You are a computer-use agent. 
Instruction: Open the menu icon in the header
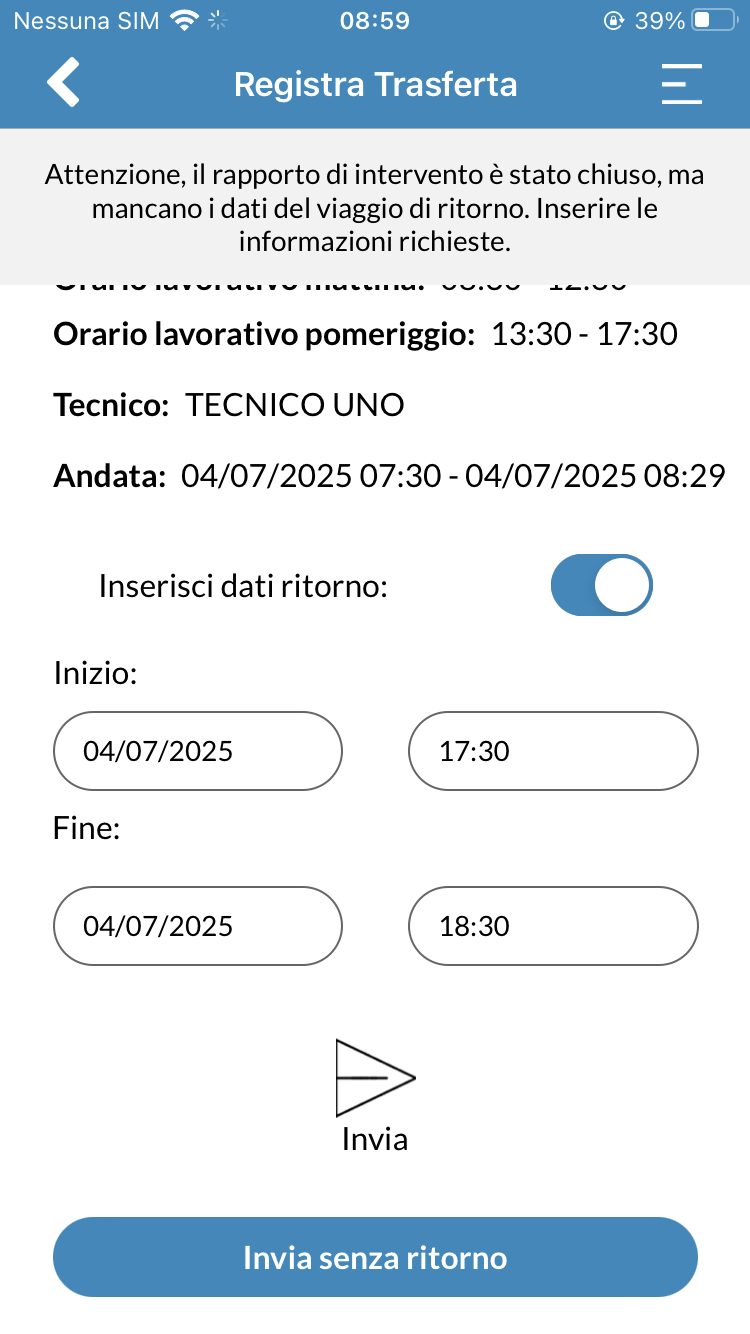[x=682, y=84]
